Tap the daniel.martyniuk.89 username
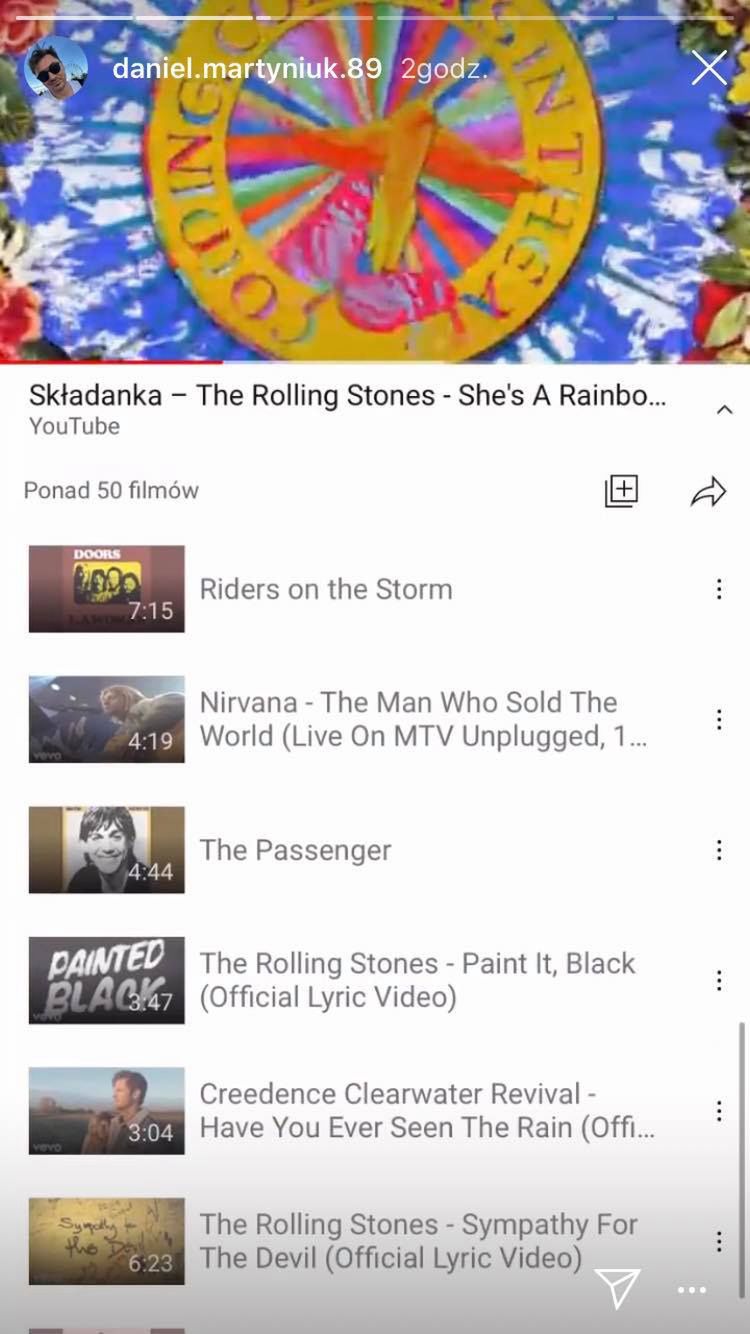The width and height of the screenshot is (750, 1334). pos(247,69)
